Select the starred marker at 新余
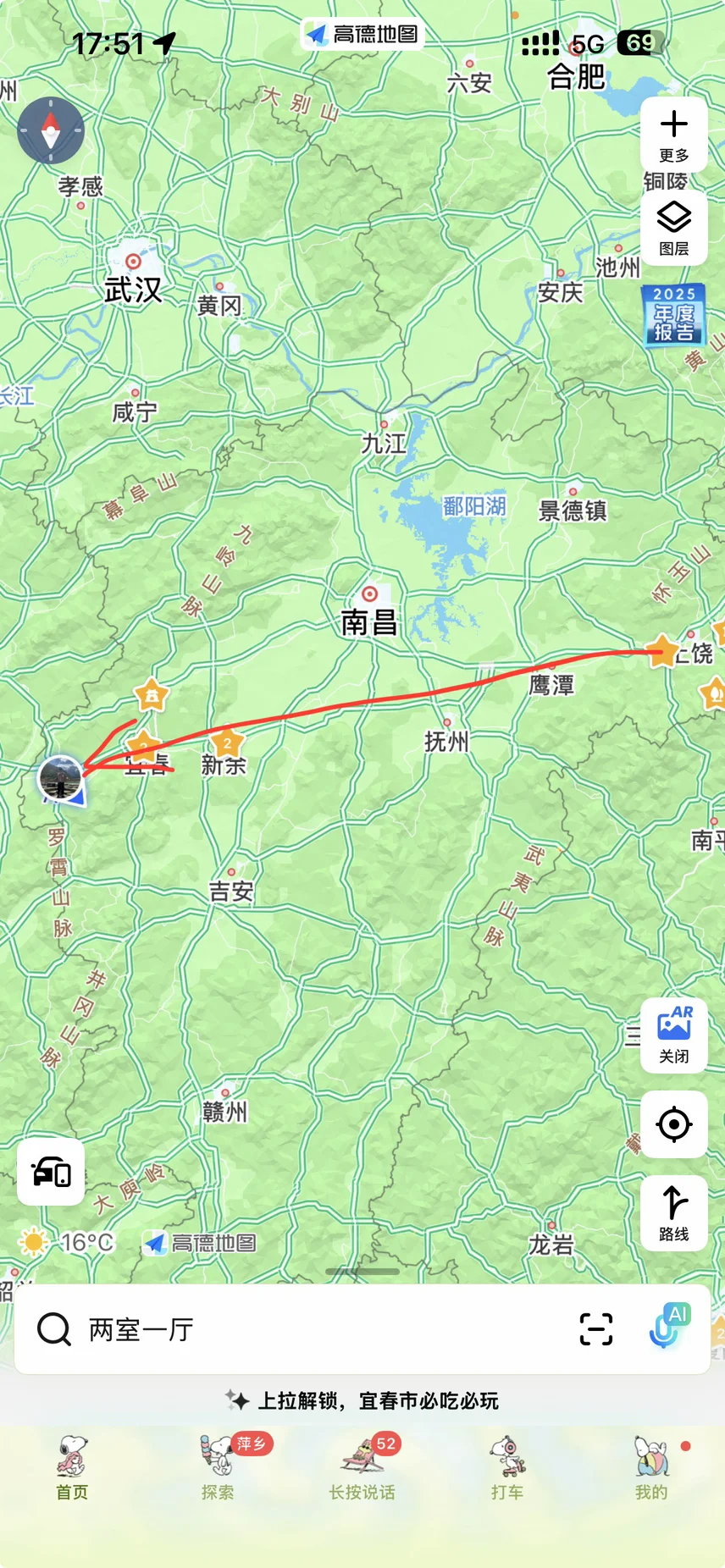This screenshot has width=725, height=1568. (x=226, y=743)
